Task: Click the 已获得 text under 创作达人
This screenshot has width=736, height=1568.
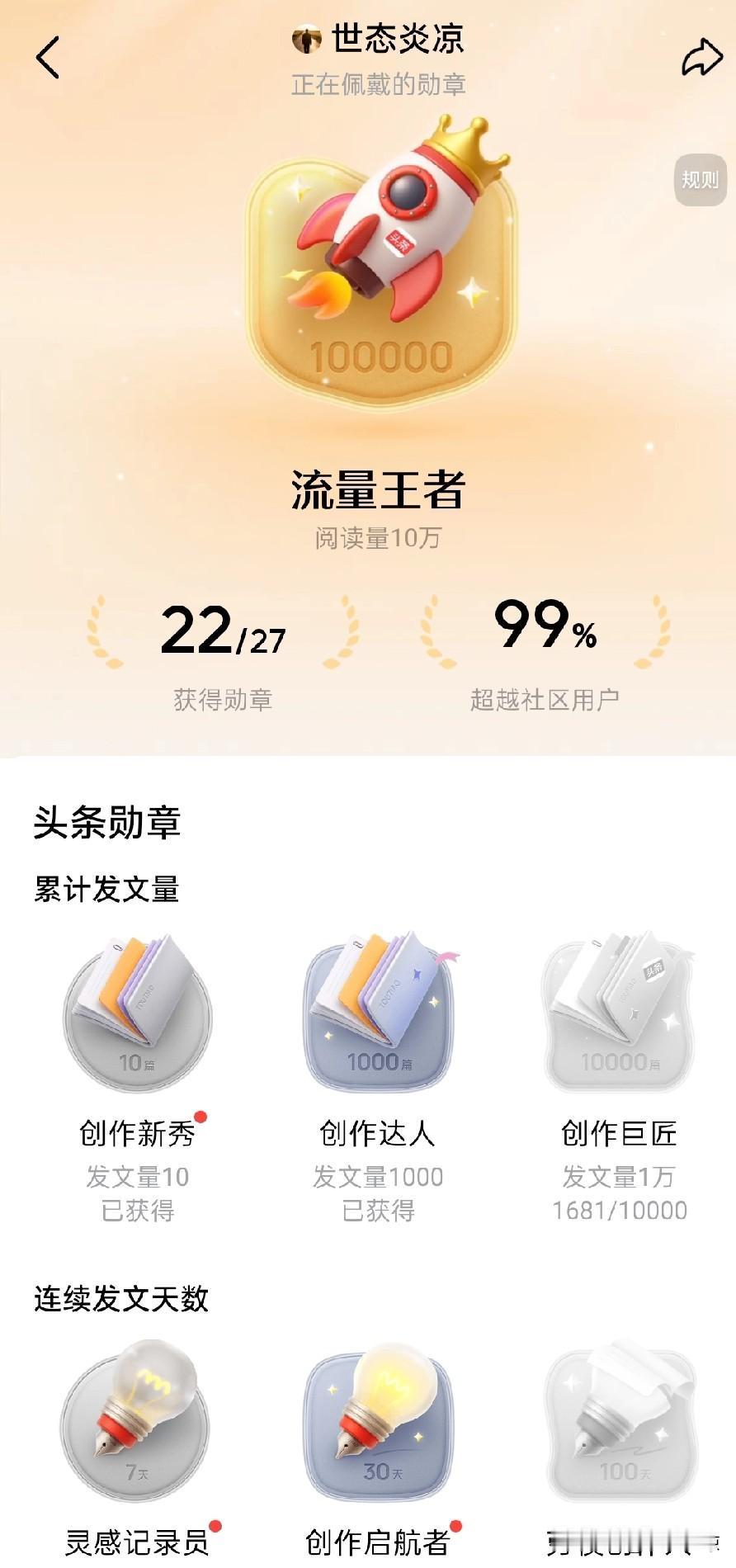Action: pyautogui.click(x=377, y=1211)
